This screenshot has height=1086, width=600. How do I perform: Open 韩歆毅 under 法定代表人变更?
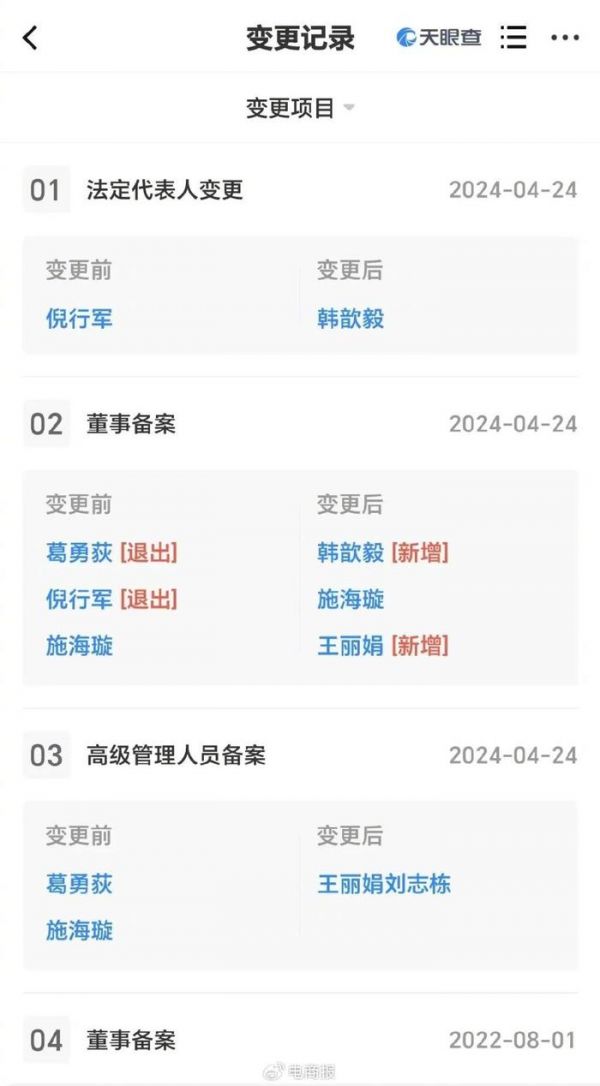tap(351, 319)
